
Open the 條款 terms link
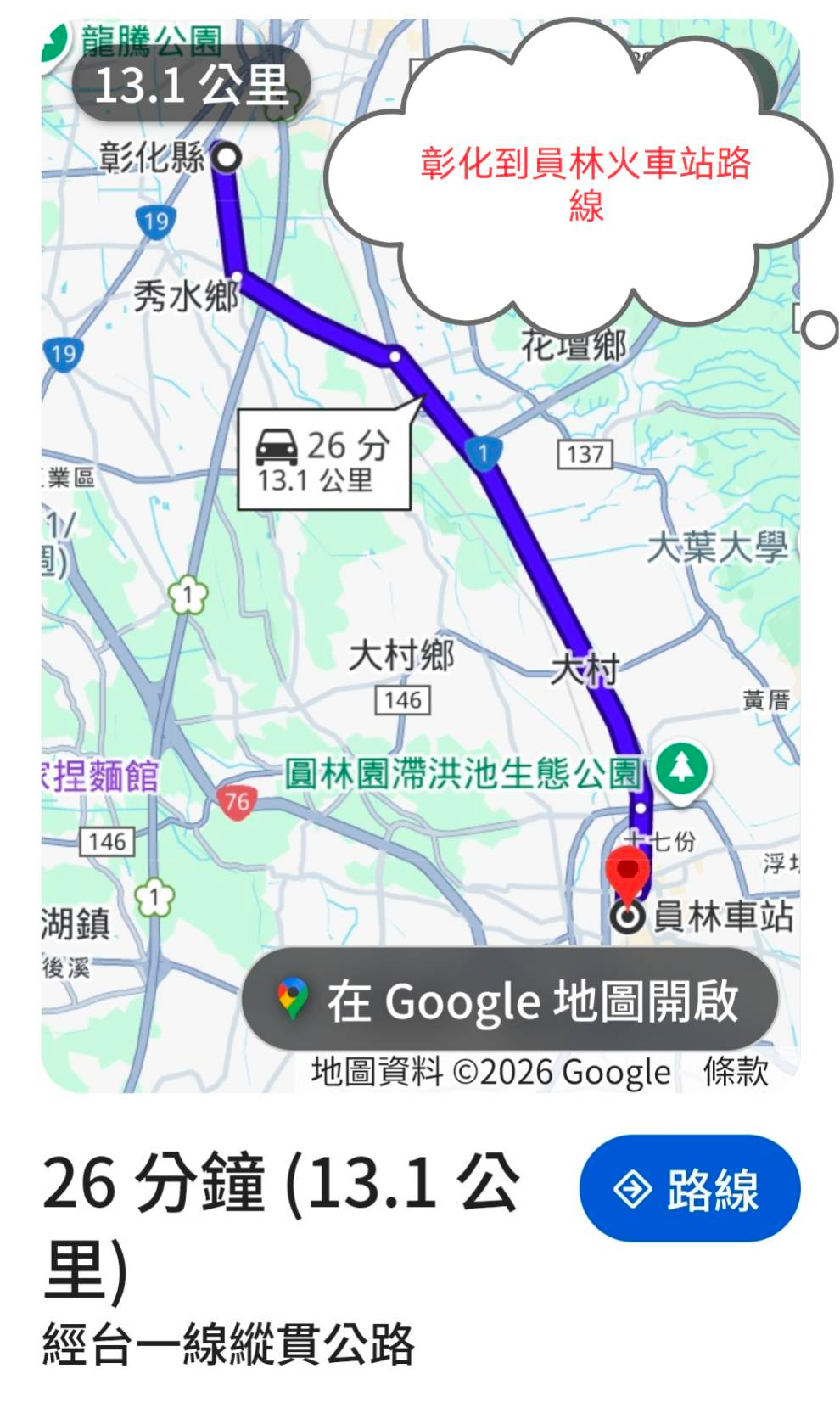(735, 1072)
